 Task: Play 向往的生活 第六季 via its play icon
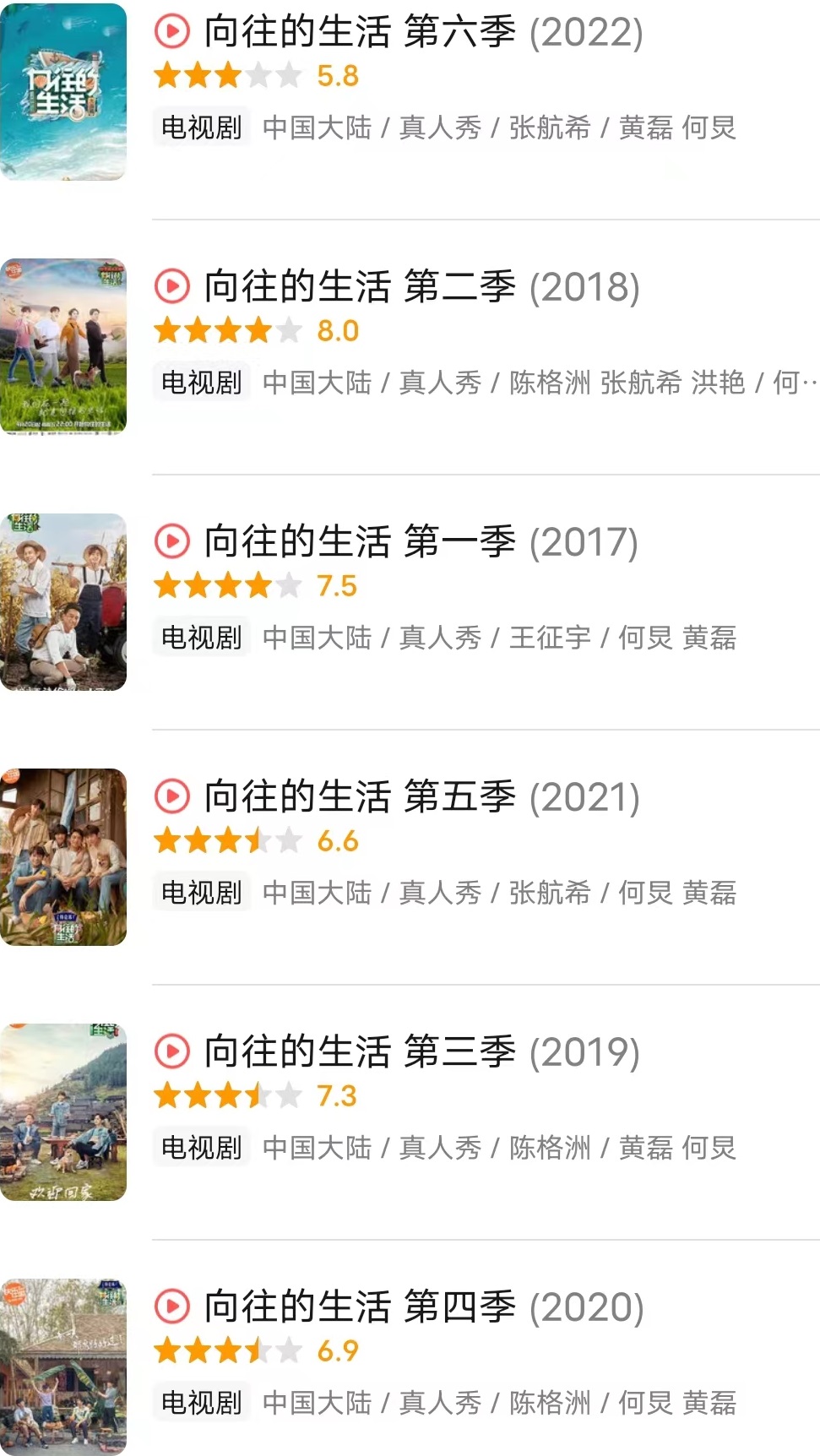(x=173, y=33)
